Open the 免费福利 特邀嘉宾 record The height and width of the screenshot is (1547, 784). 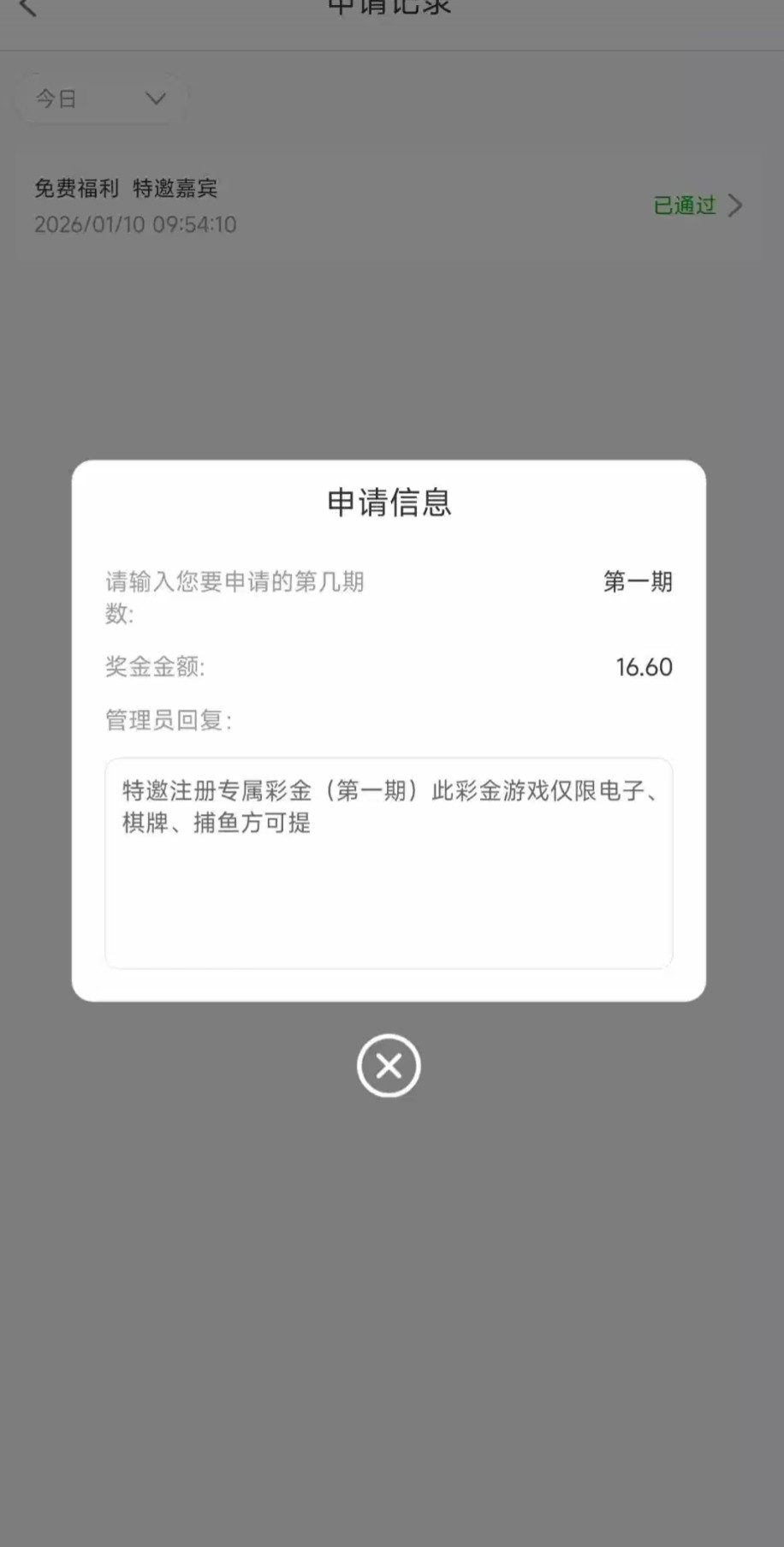pos(389,206)
